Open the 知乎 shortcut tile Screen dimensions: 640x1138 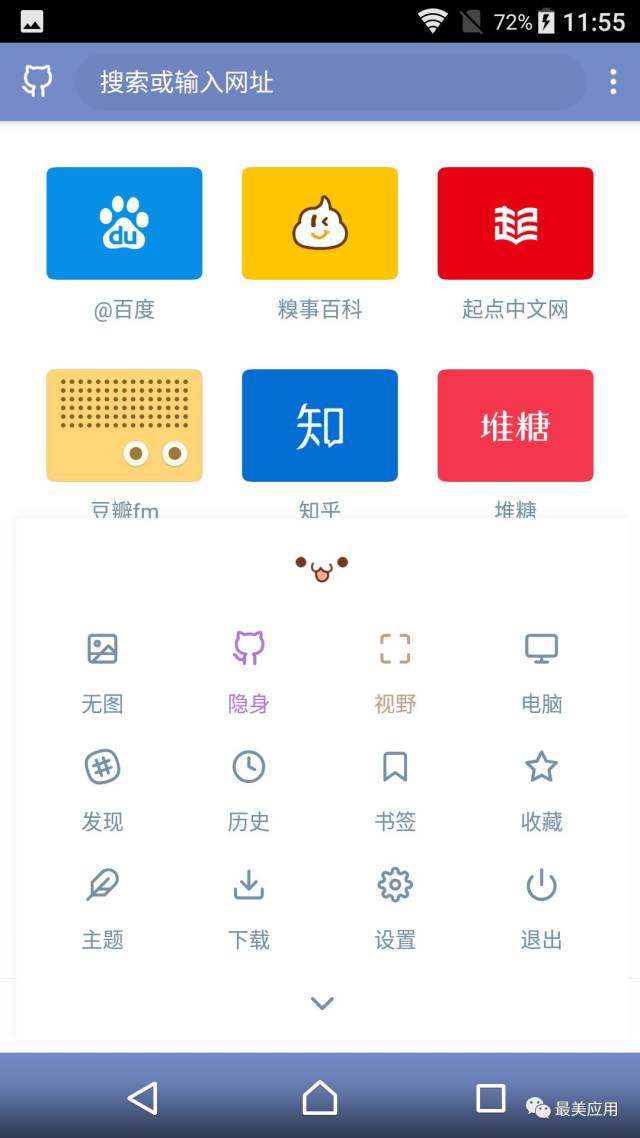[320, 425]
